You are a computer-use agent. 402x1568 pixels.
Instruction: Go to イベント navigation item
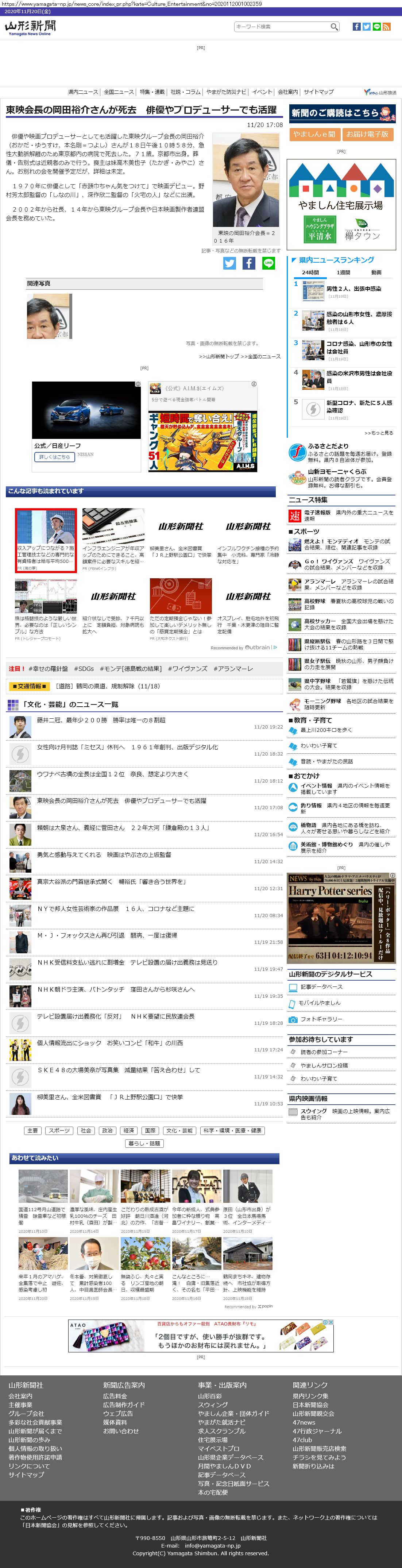point(262,92)
